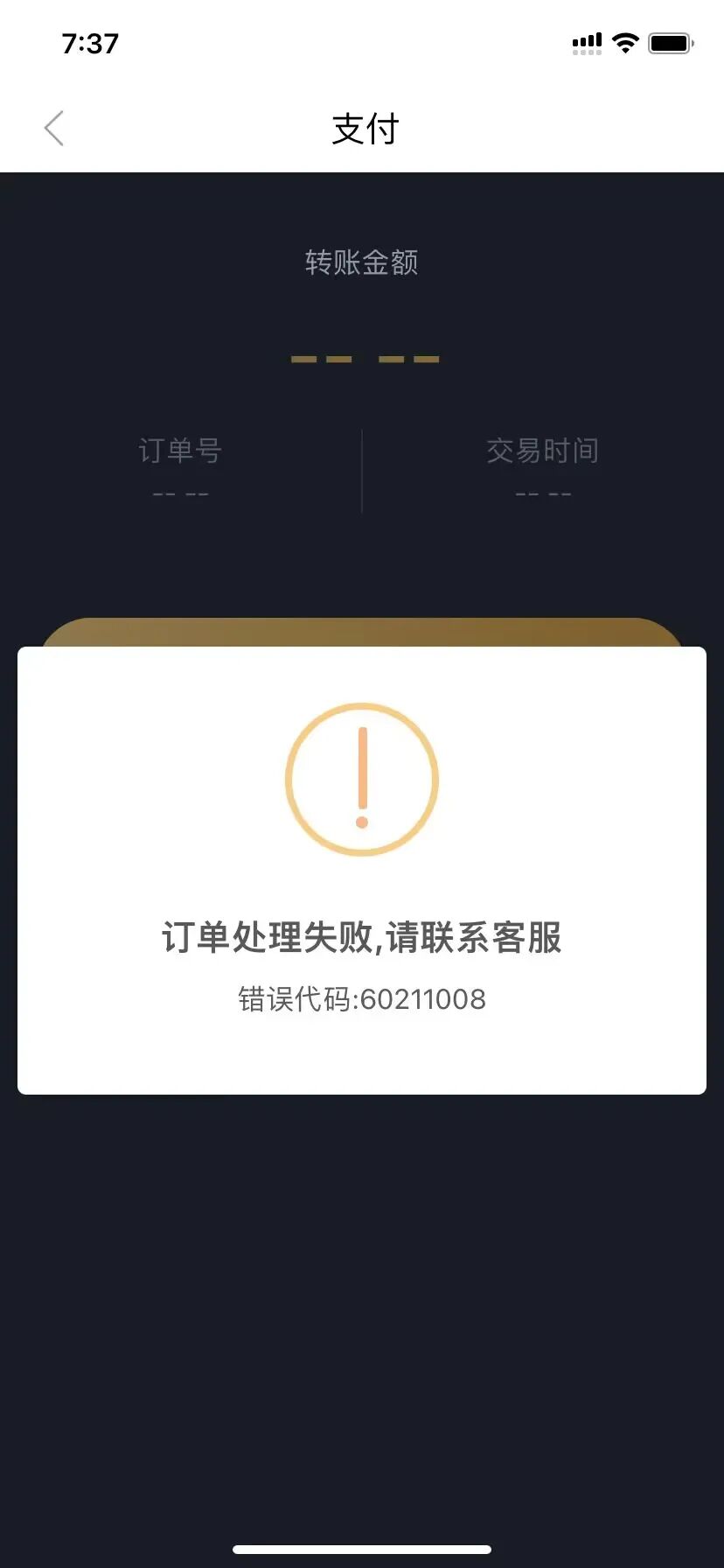Open the 支付 title header
The height and width of the screenshot is (1568, 724).
[x=362, y=127]
